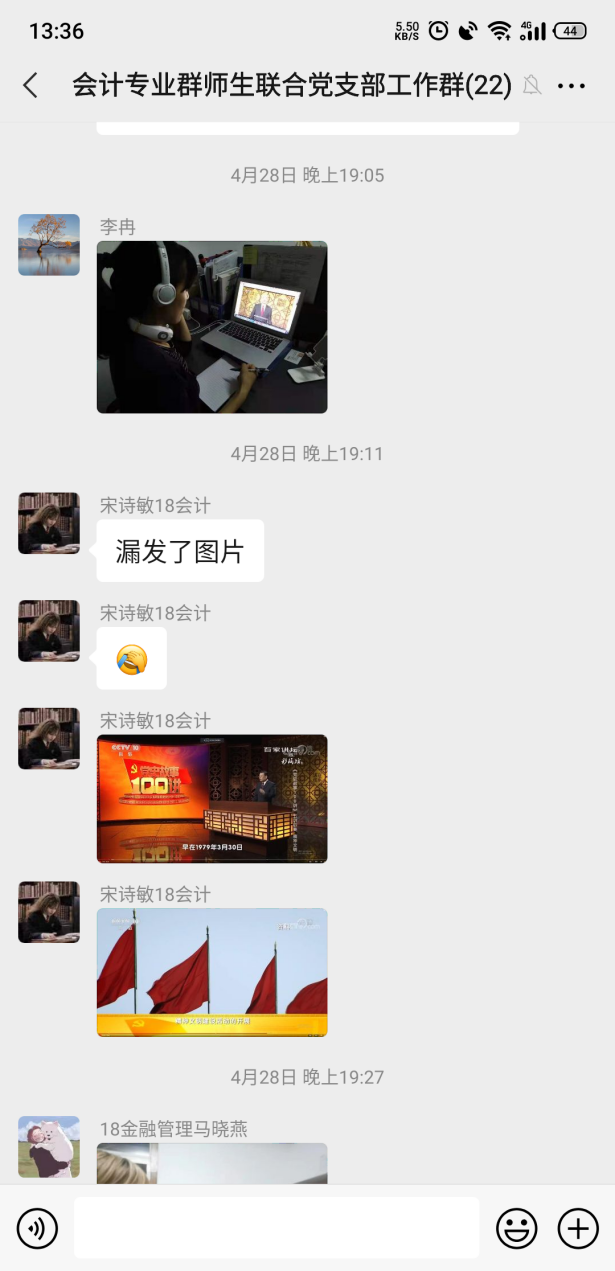View the image sent by 18金融管理马晓燕
This screenshot has width=615, height=1271.
212,1164
